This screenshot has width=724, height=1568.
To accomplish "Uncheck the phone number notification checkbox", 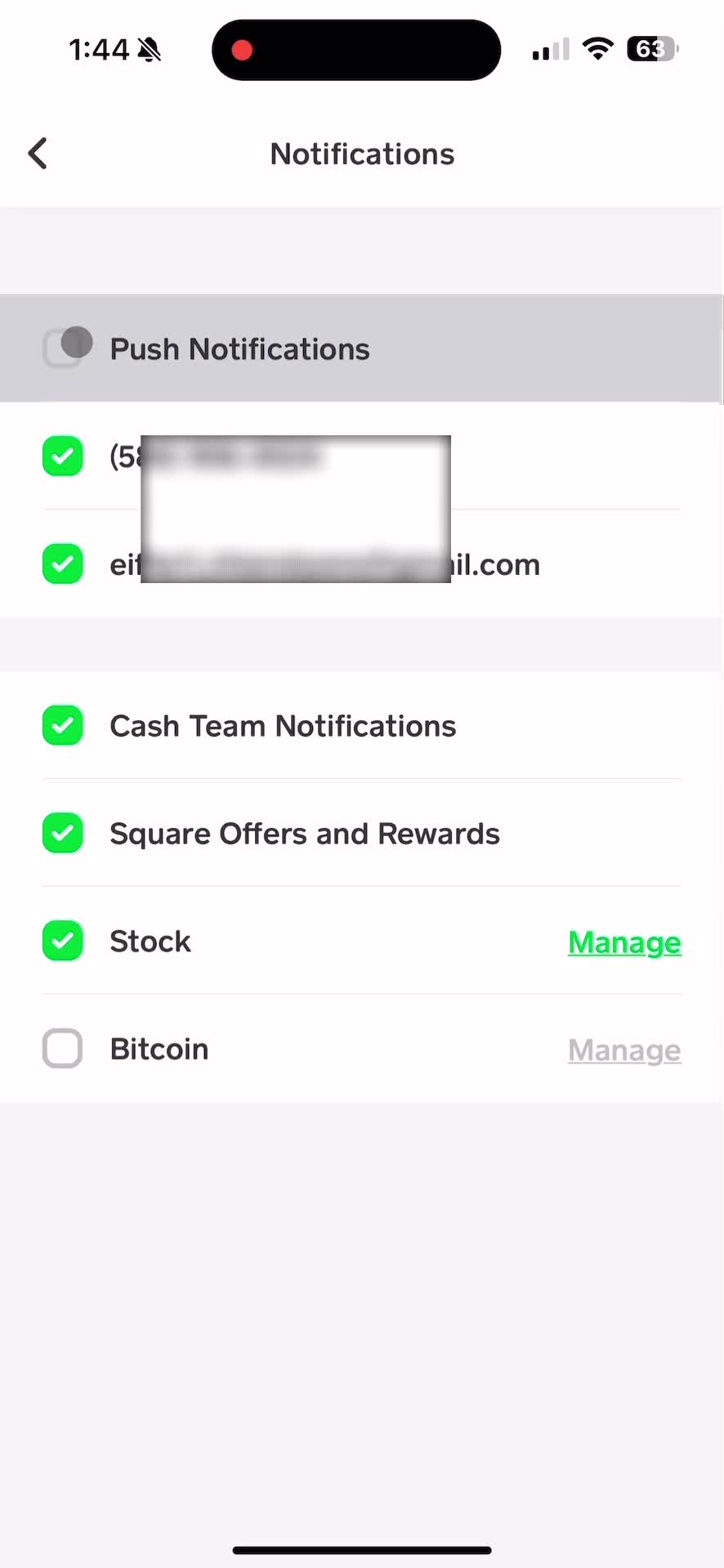I will [63, 456].
